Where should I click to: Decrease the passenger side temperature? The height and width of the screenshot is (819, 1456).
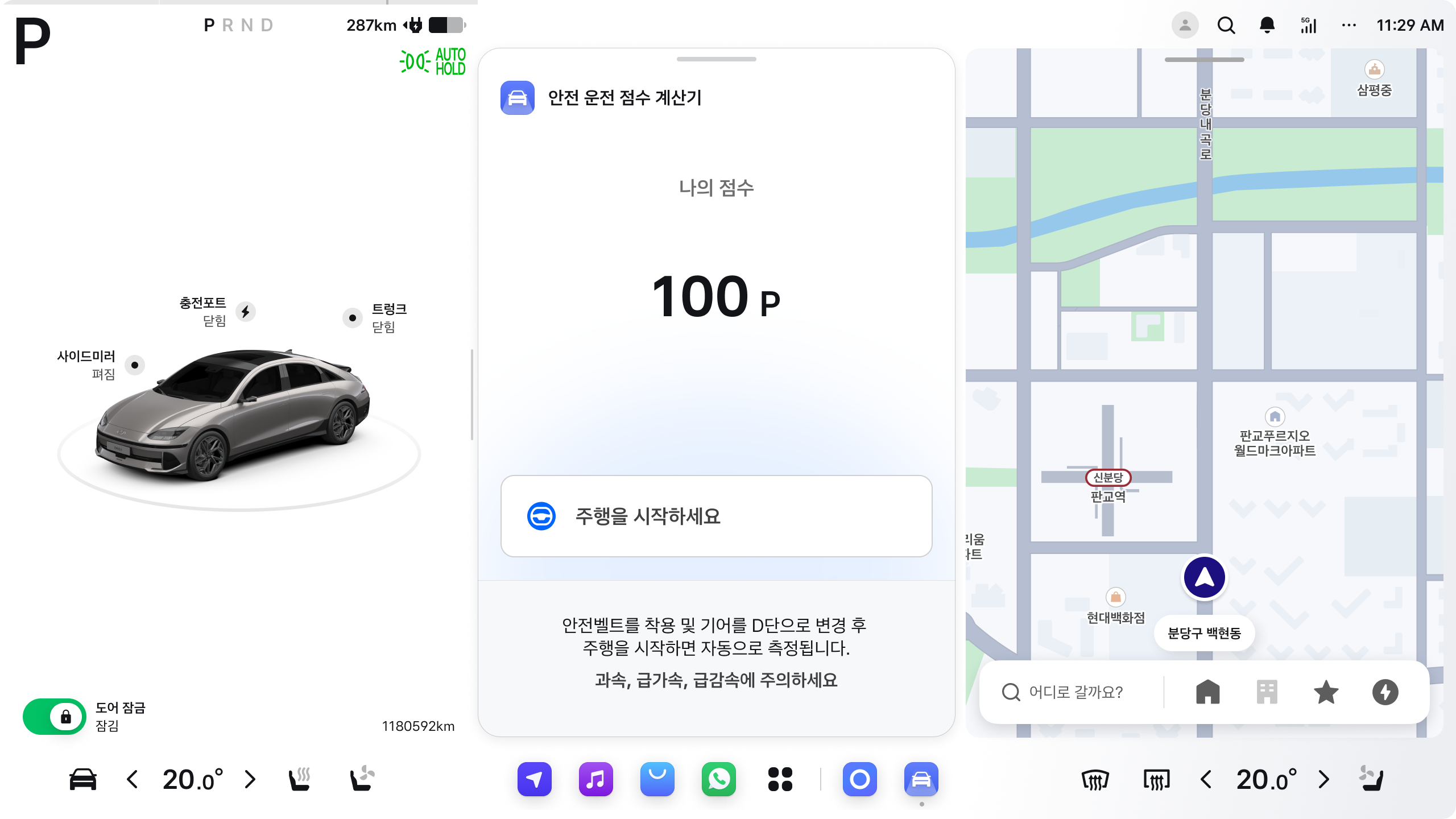click(1205, 779)
